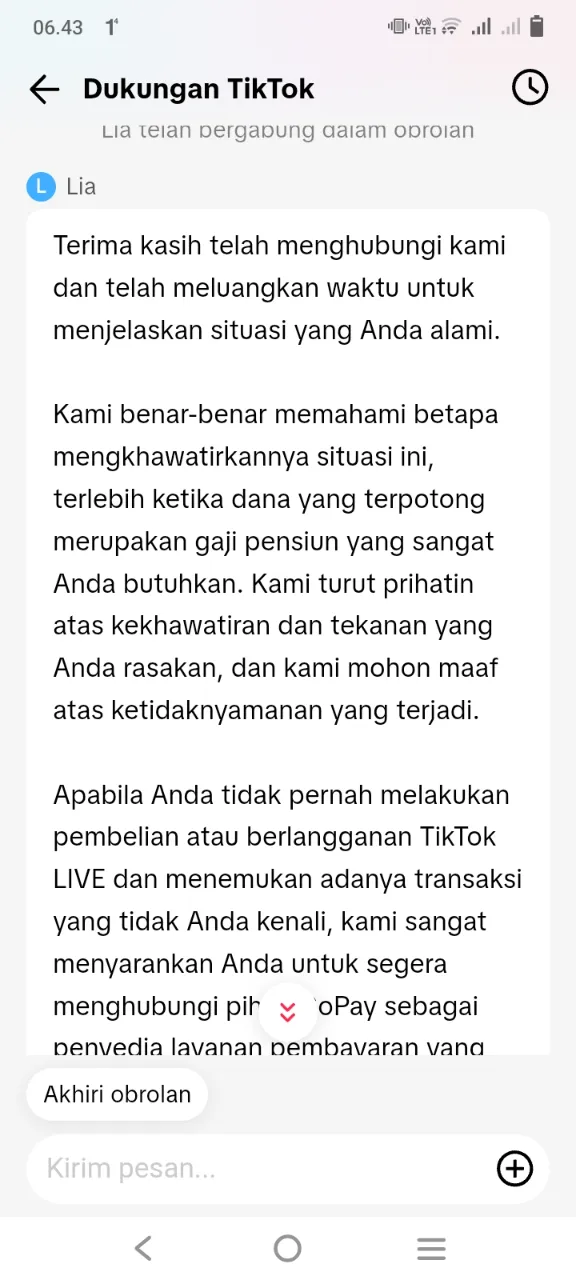Tap the Akhiri obrolan button
The height and width of the screenshot is (1280, 576).
click(117, 1094)
